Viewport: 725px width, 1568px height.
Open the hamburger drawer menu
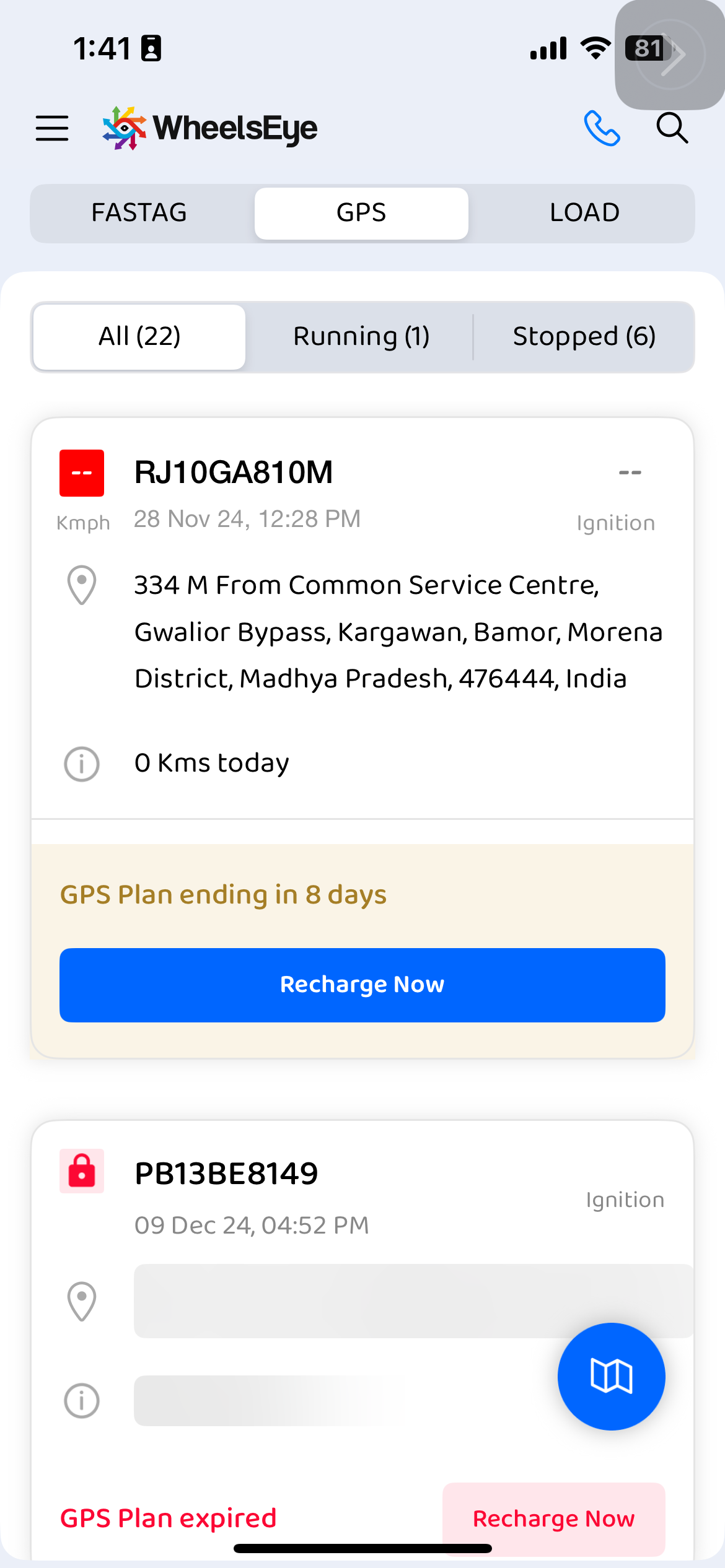tap(52, 128)
